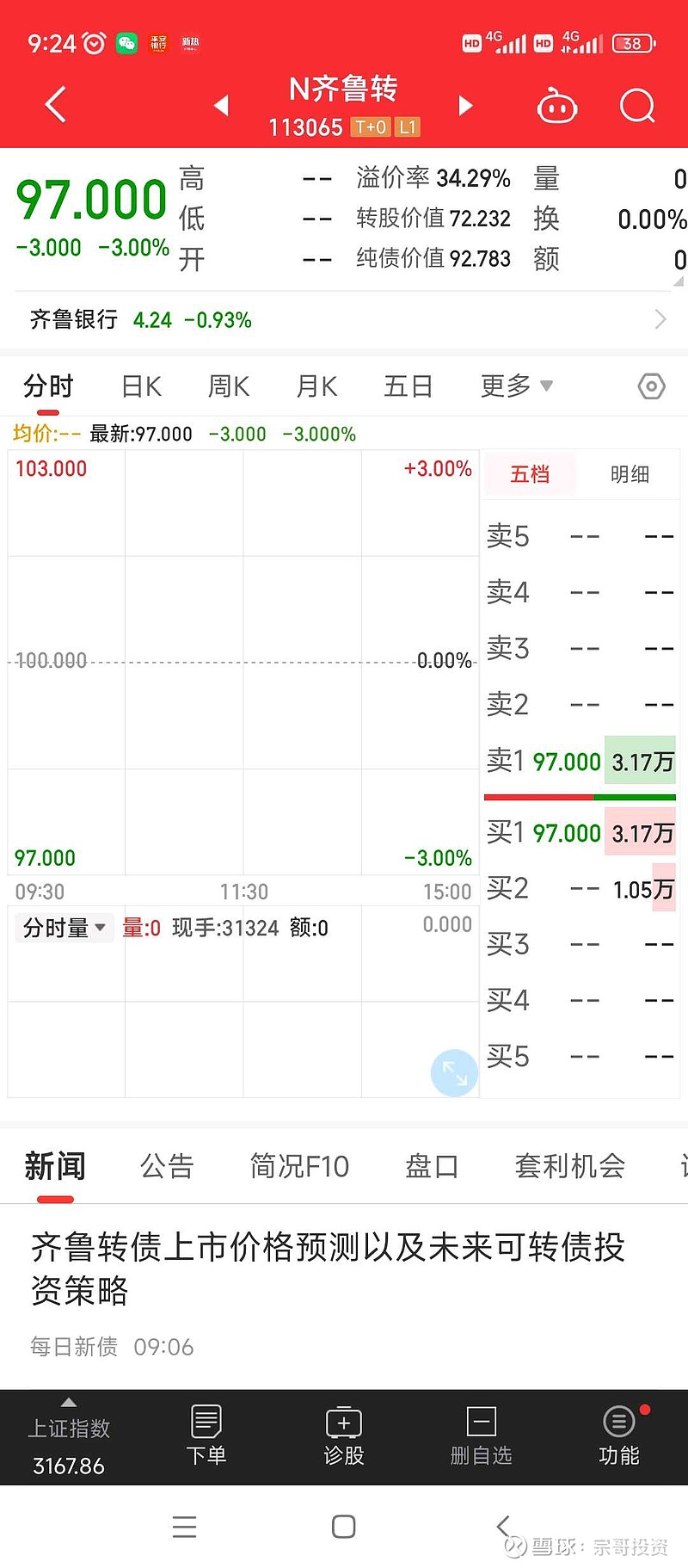The image size is (688, 1568).
Task: Show the 五日 chart
Action: [x=408, y=386]
